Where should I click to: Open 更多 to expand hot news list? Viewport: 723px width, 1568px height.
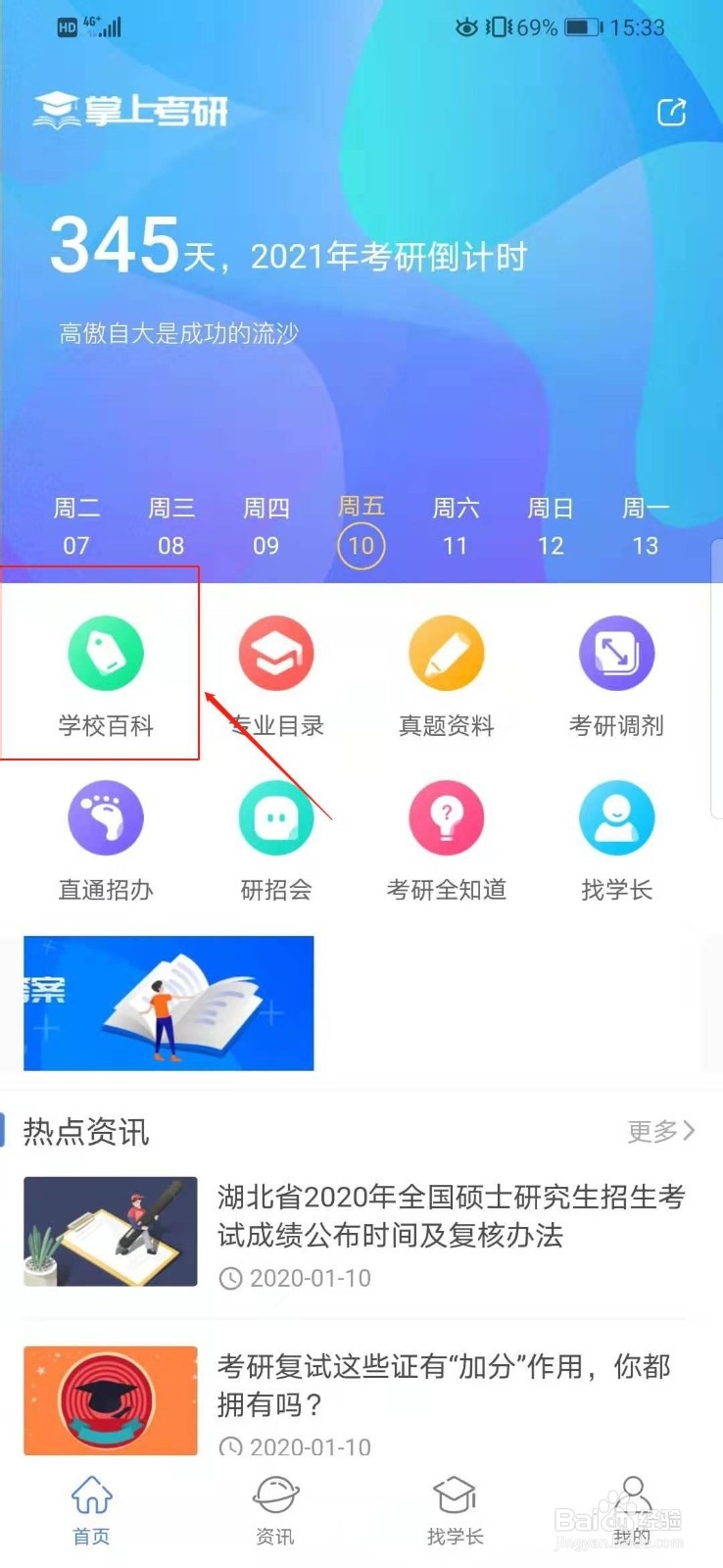(x=661, y=1132)
